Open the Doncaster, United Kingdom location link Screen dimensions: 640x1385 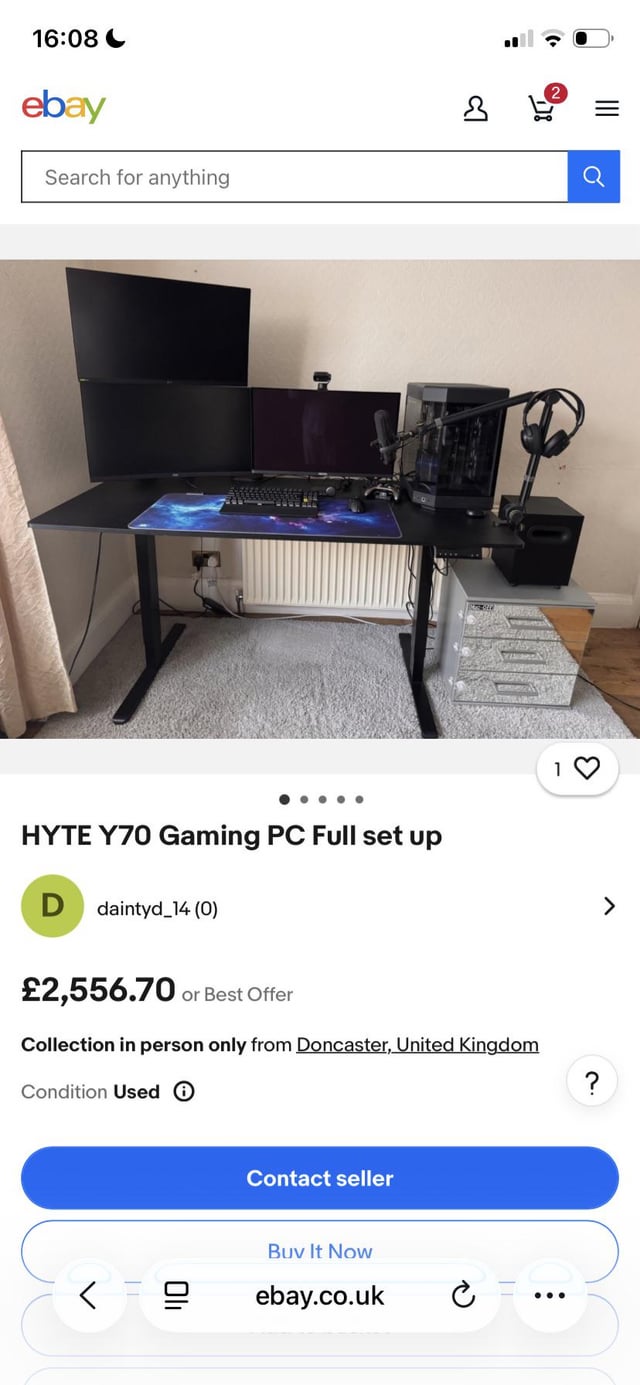tap(417, 1045)
